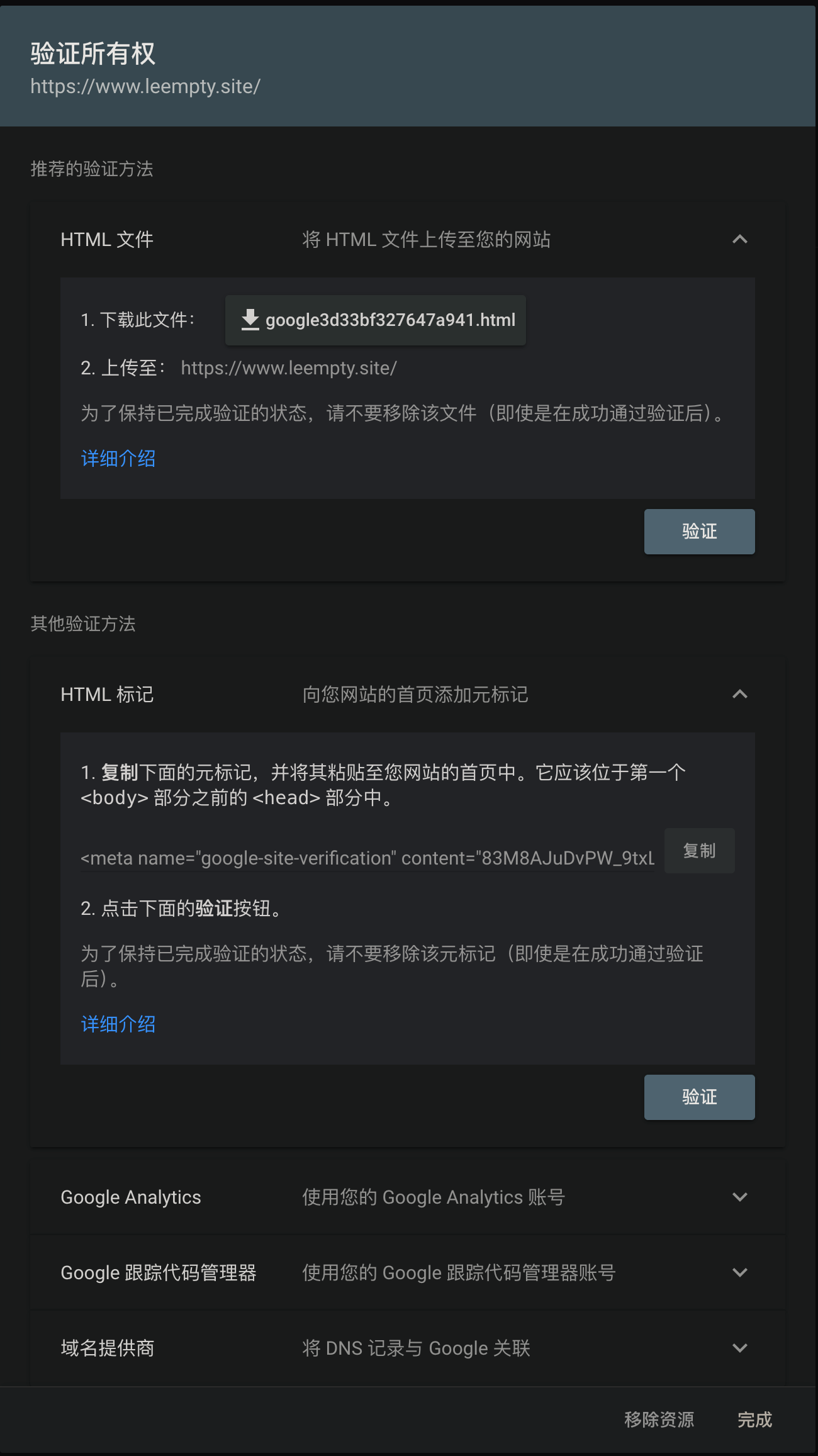The image size is (818, 1456).
Task: Tap 验证 button for HTML 文件 method
Action: (x=699, y=532)
